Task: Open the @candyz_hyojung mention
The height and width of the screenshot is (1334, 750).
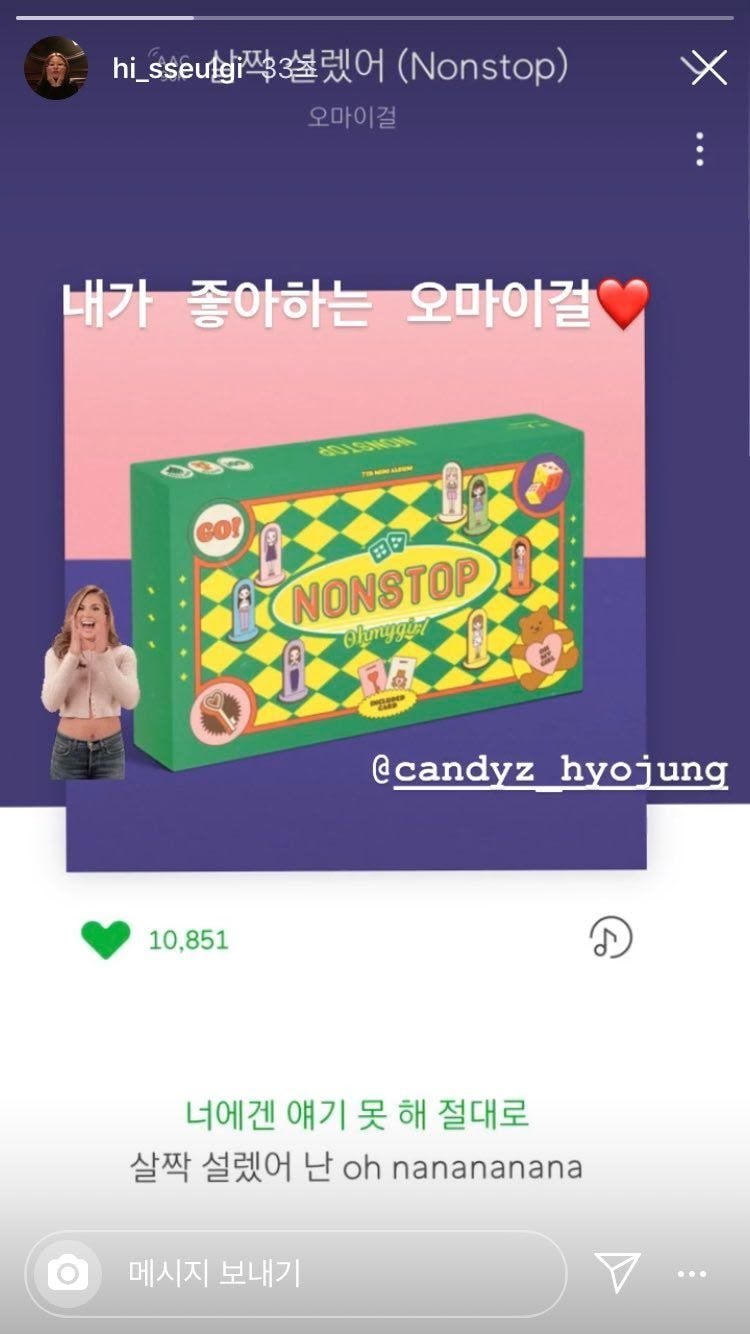Action: point(548,771)
